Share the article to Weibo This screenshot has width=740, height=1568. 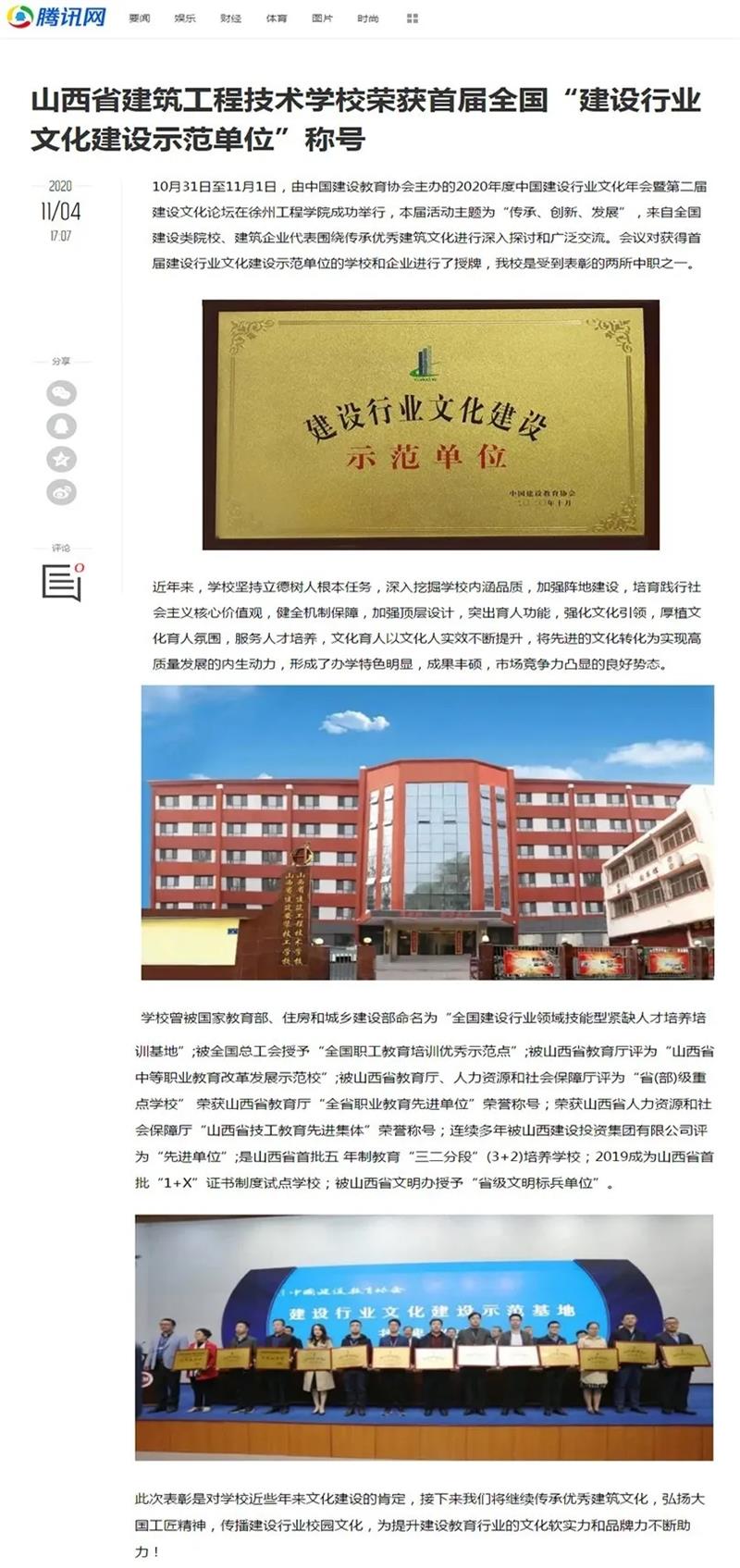coord(62,492)
